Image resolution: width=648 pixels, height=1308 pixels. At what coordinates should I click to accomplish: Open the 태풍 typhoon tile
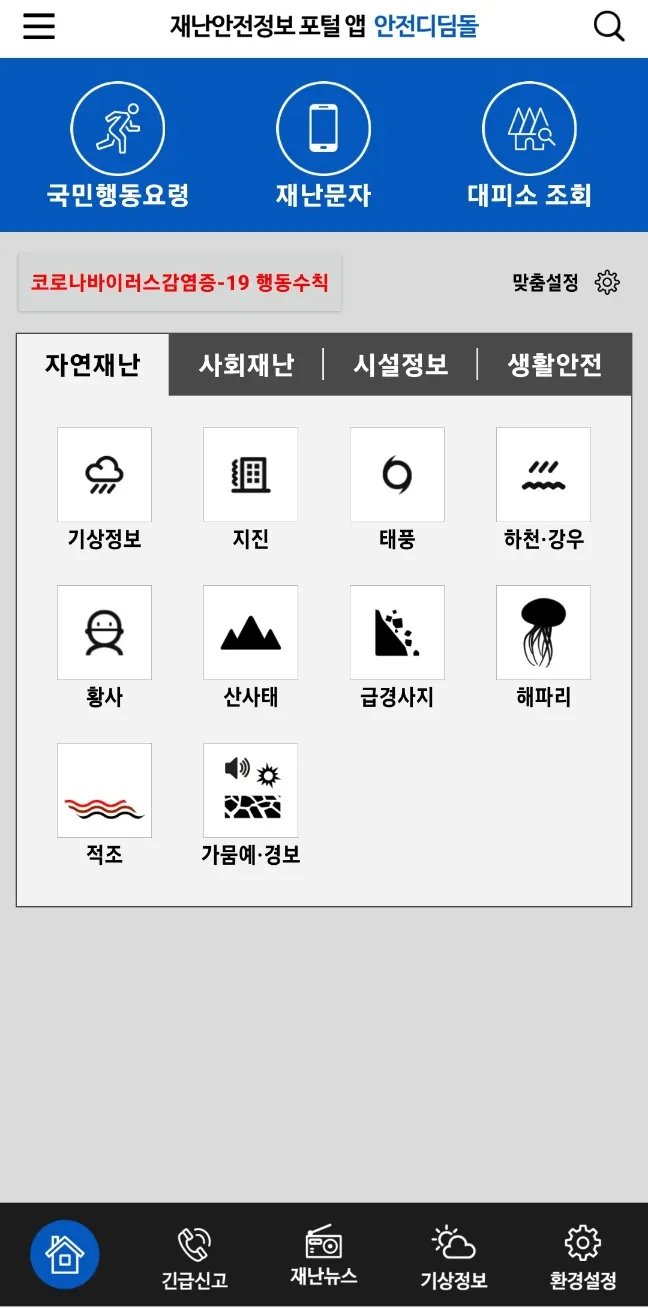click(x=397, y=475)
